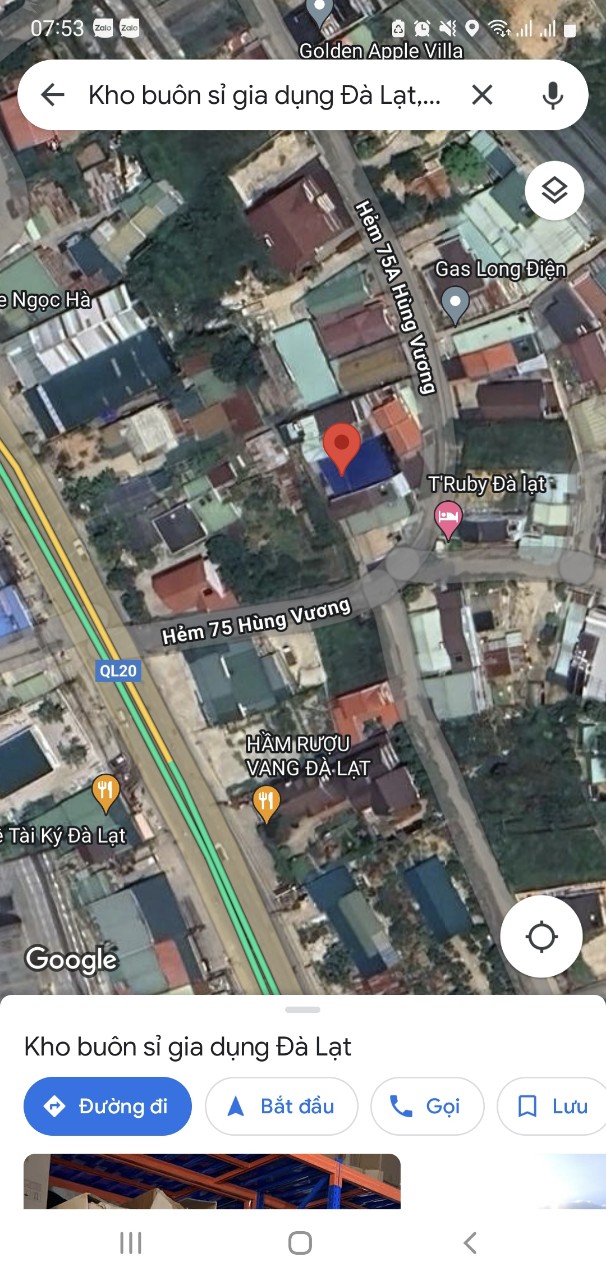Screen dimensions: 606x1280
Task: Open recent apps from the navigation bar
Action: (130, 1243)
